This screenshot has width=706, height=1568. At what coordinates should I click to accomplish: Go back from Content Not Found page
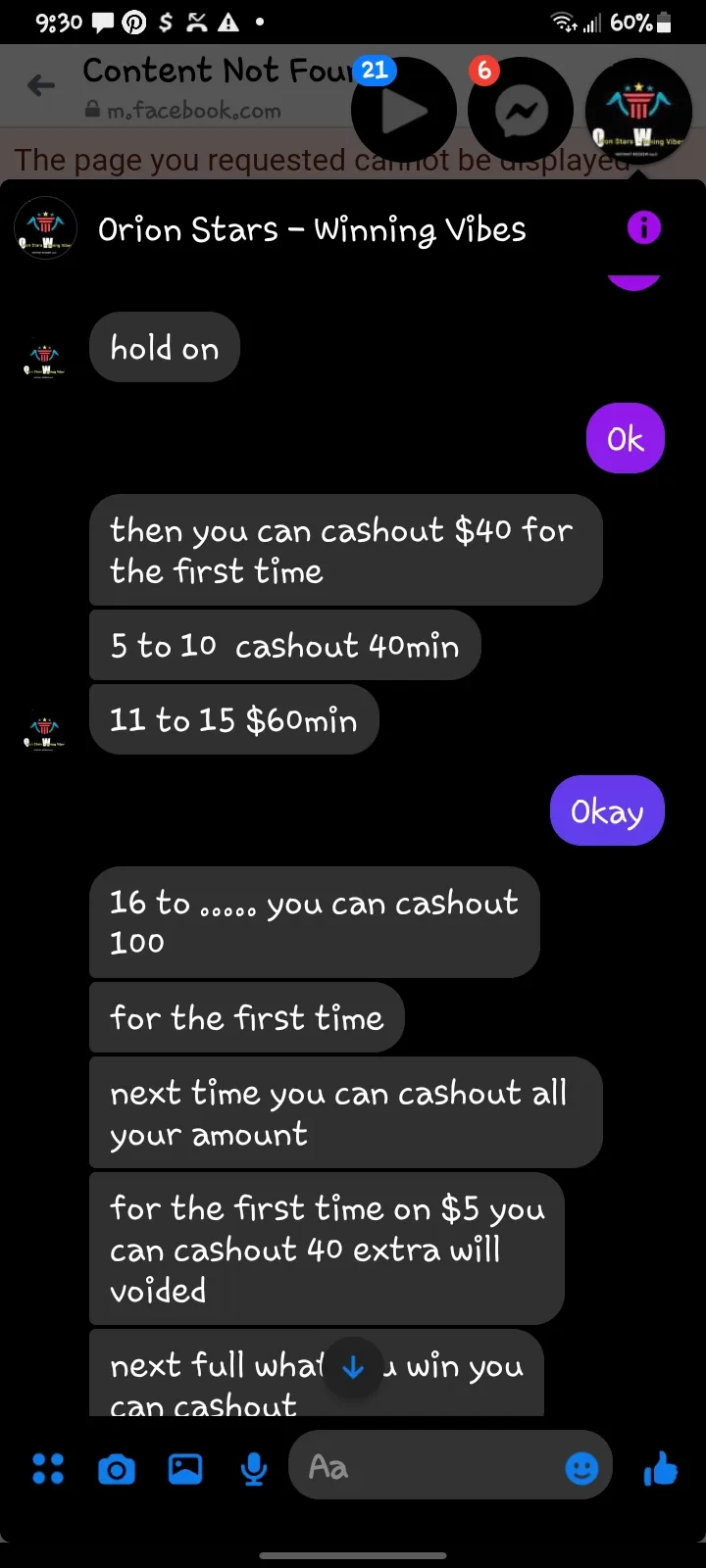click(x=40, y=86)
